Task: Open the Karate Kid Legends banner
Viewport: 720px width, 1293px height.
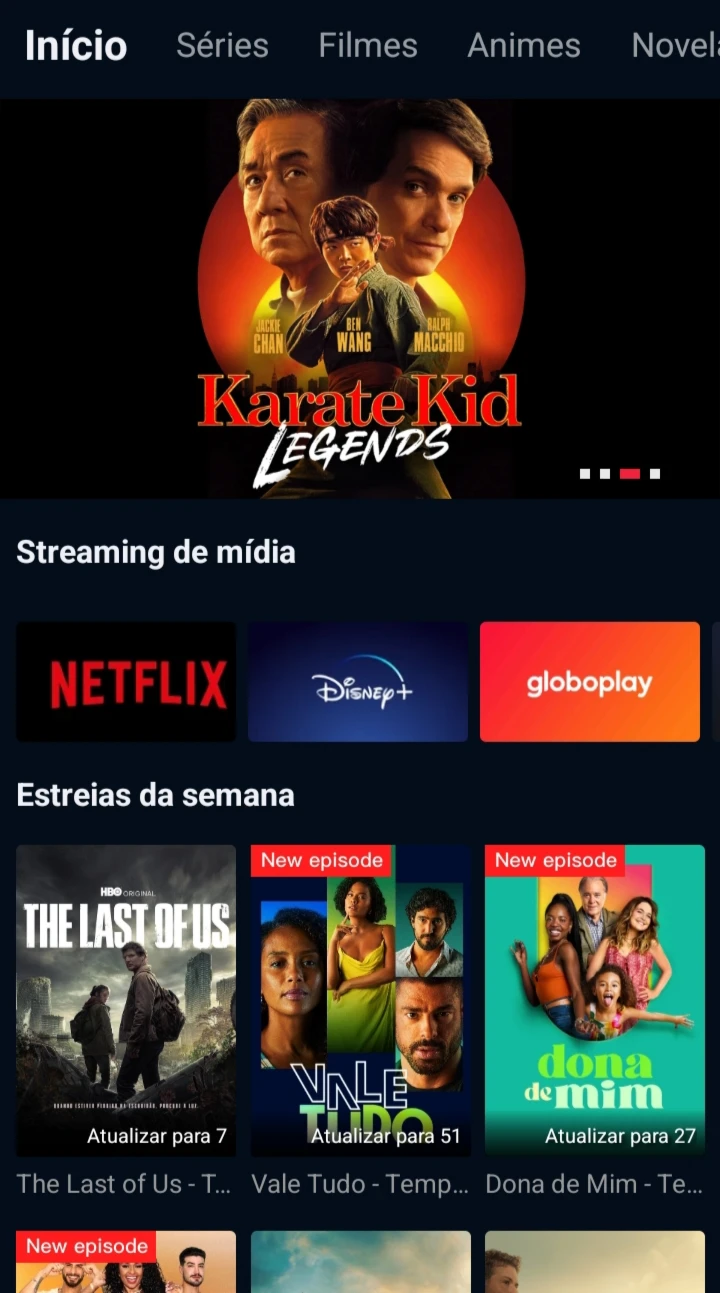Action: [x=360, y=298]
